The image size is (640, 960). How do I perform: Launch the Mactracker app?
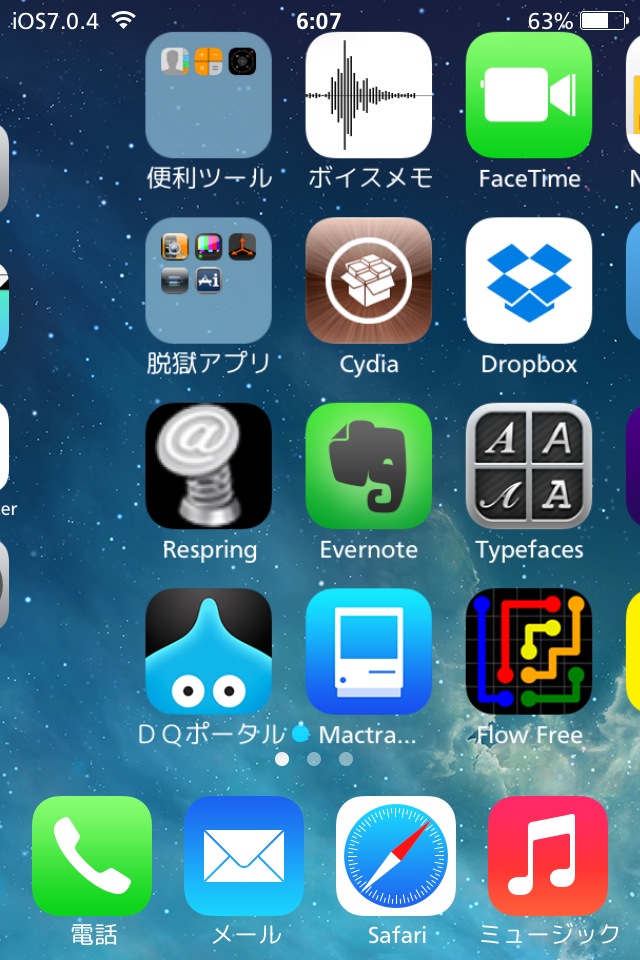pyautogui.click(x=368, y=651)
